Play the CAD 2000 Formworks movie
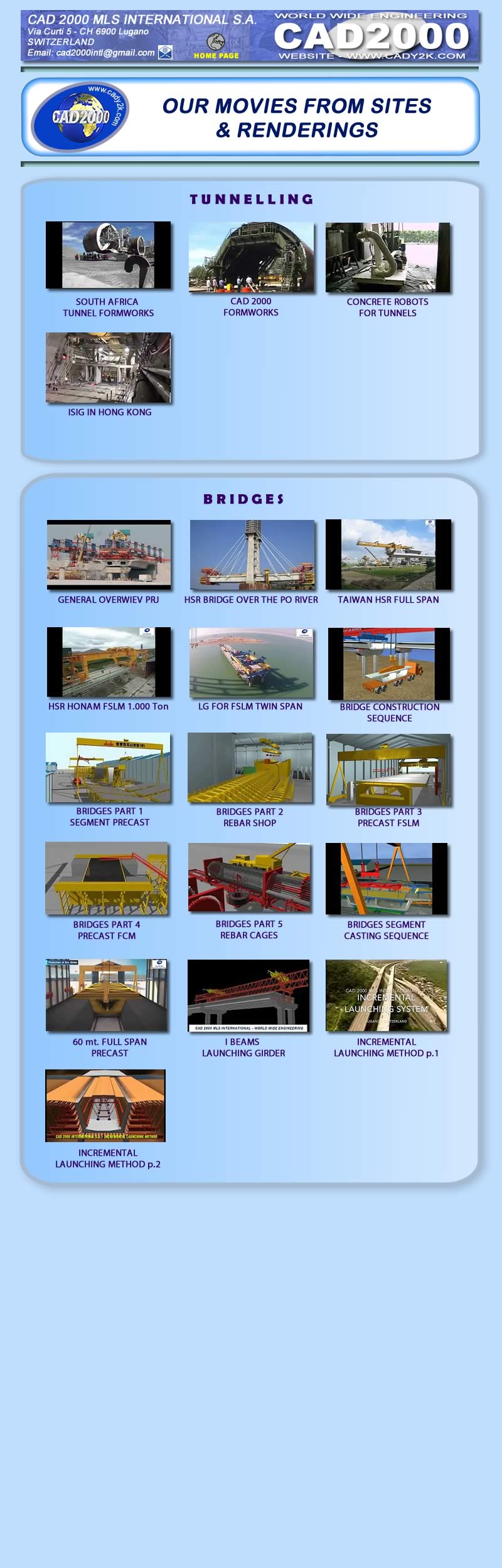 click(x=251, y=257)
